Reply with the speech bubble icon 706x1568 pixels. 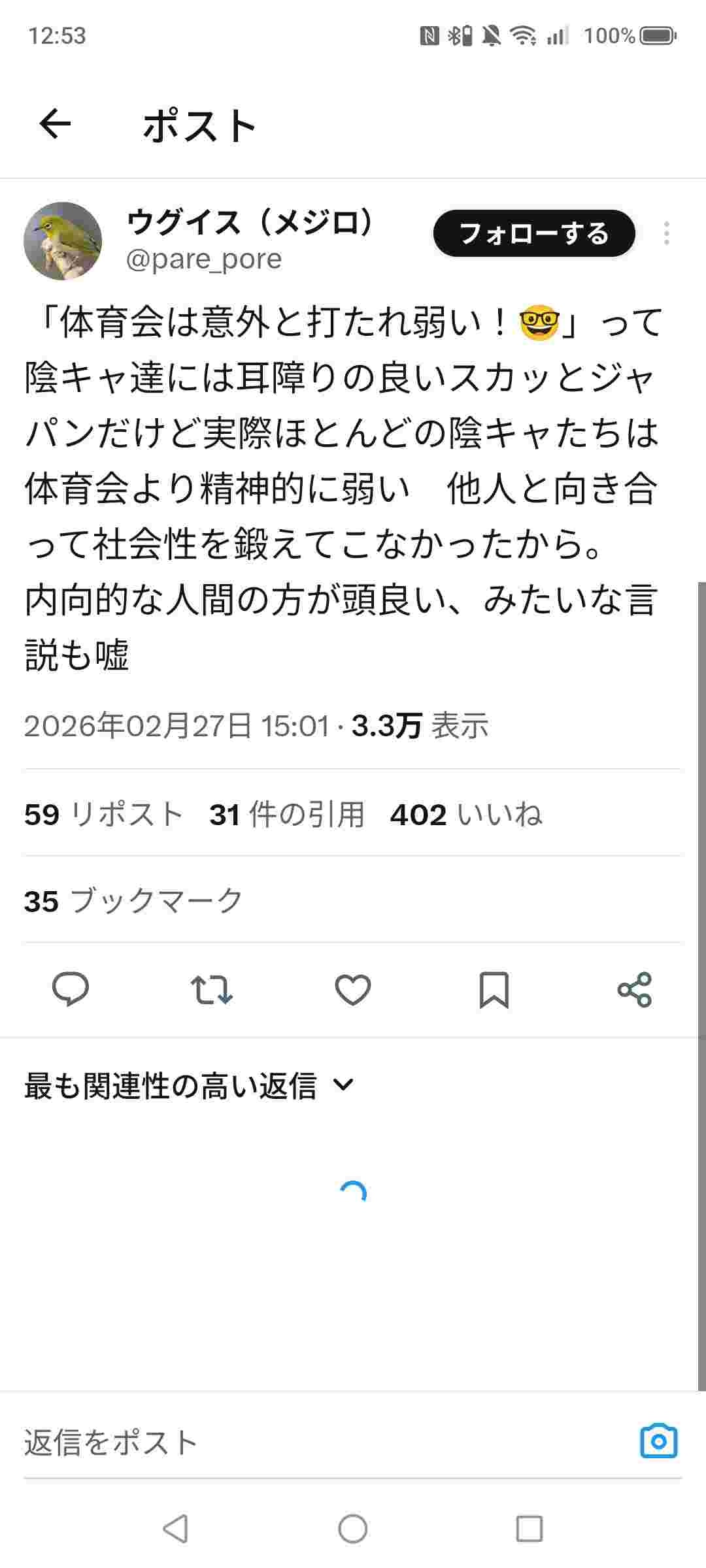[71, 989]
